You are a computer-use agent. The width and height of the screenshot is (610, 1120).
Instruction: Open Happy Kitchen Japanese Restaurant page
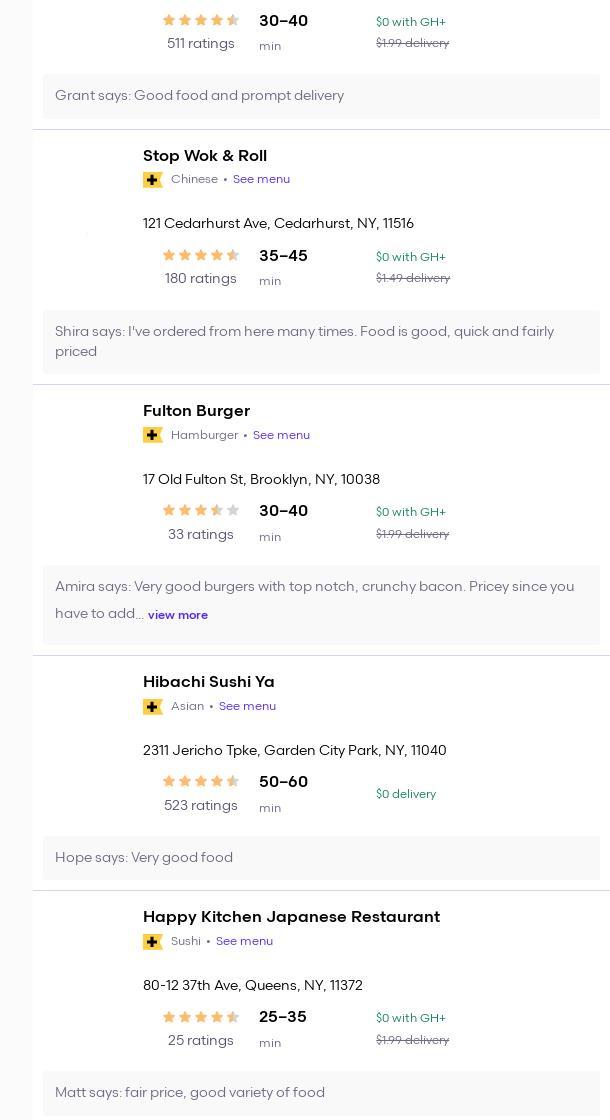[291, 917]
